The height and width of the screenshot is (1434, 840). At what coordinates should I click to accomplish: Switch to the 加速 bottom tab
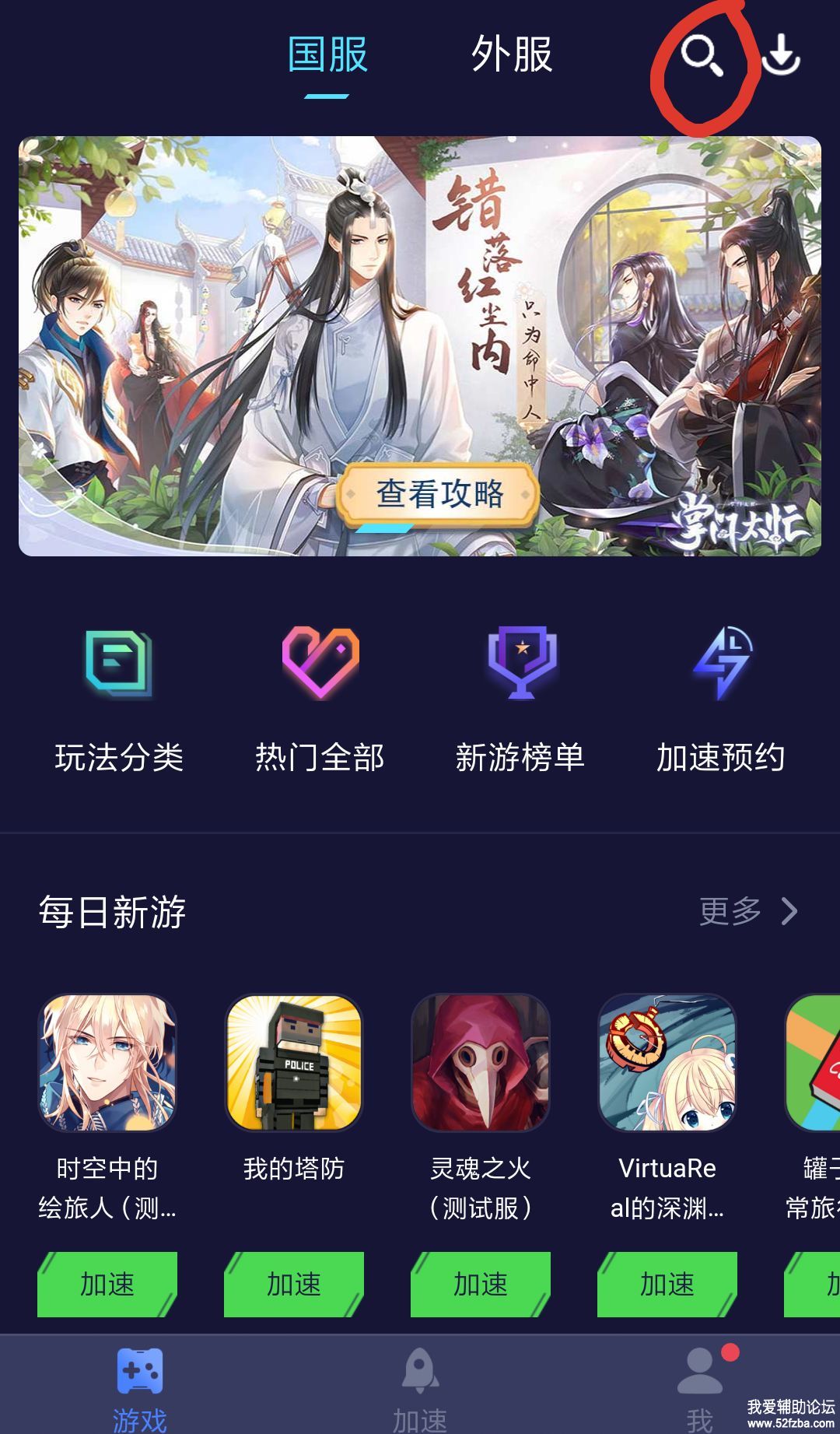coord(420,1389)
